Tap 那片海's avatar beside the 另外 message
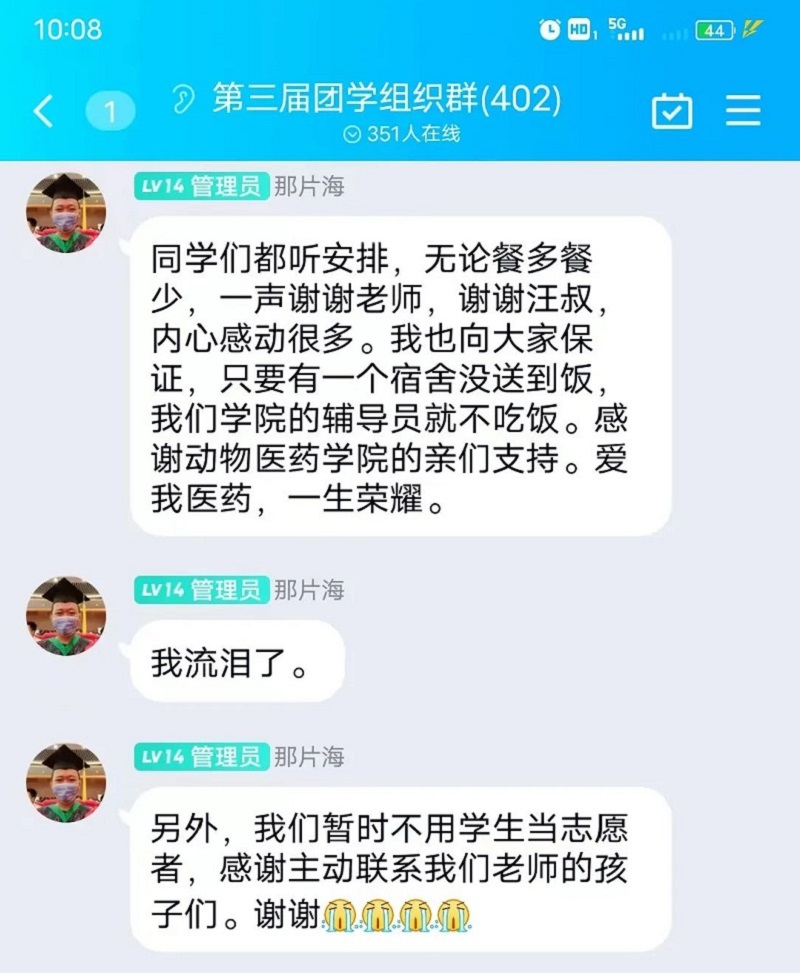This screenshot has height=973, width=800. click(x=65, y=783)
